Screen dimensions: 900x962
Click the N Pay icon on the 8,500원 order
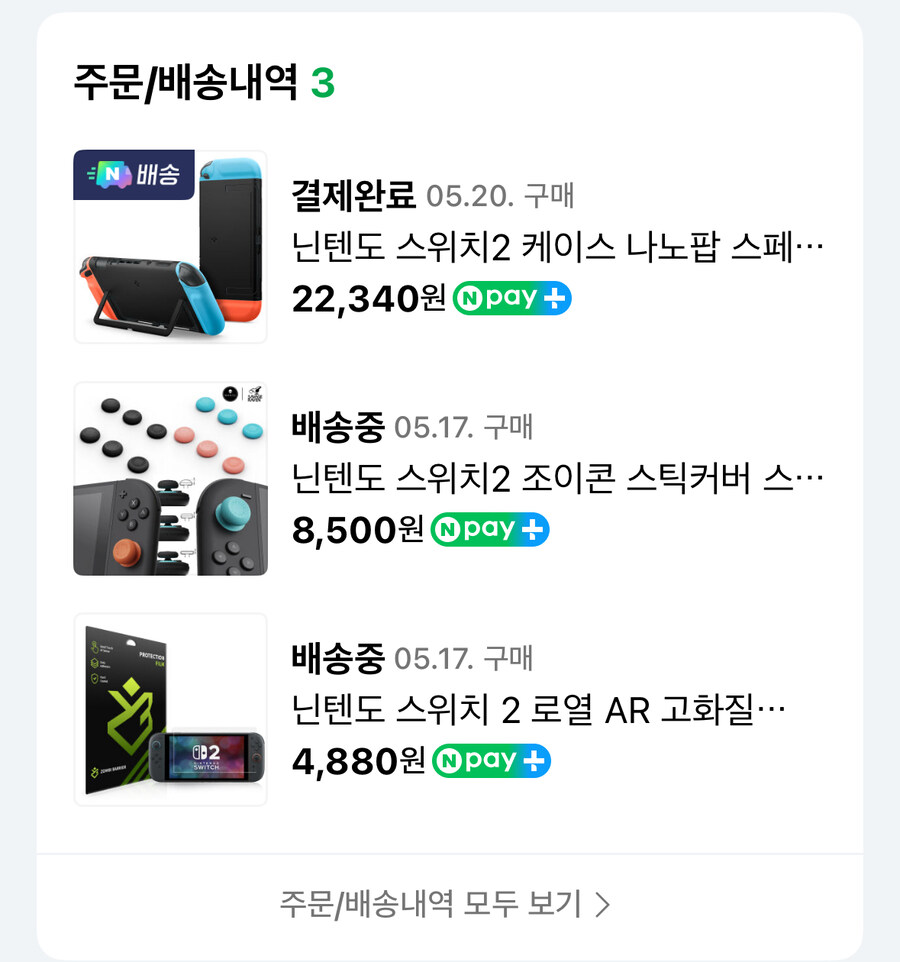[x=477, y=529]
